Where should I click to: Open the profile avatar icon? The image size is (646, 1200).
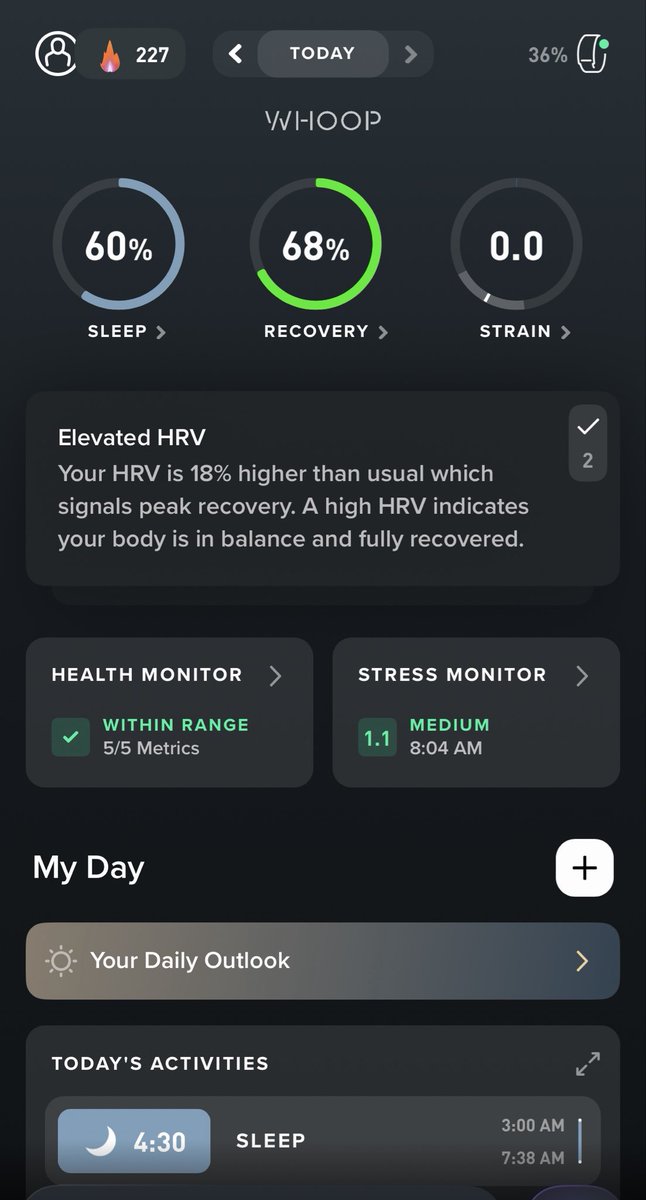56,54
